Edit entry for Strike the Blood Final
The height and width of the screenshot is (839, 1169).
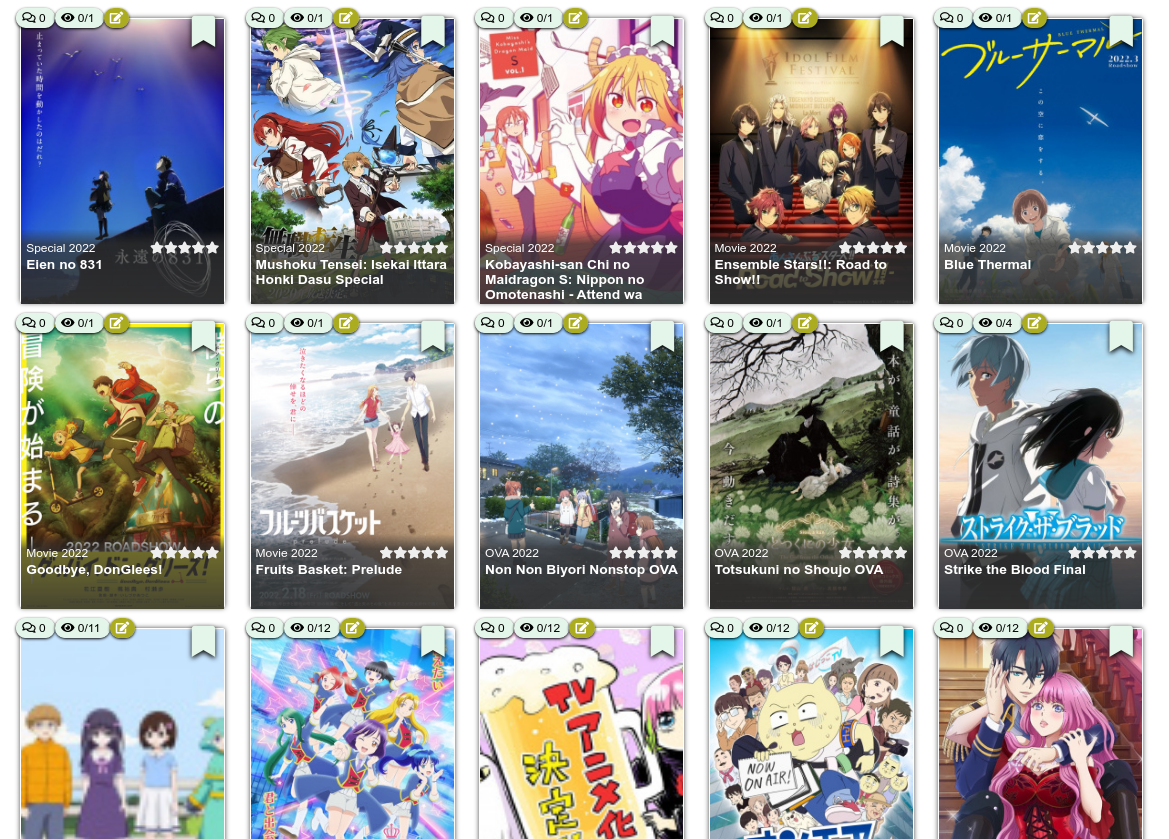click(x=1034, y=323)
